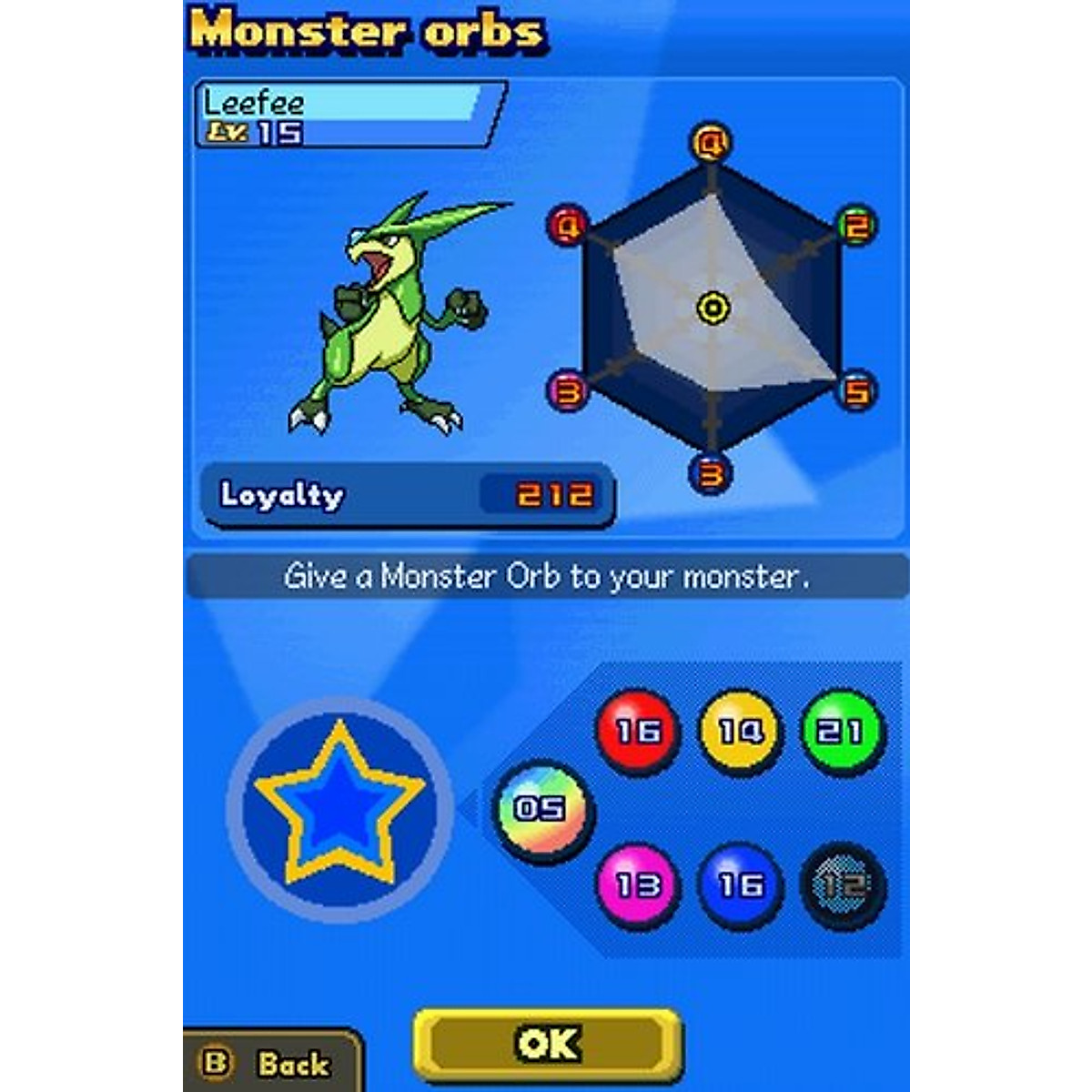Pick the green orb numbered 21

842,731
